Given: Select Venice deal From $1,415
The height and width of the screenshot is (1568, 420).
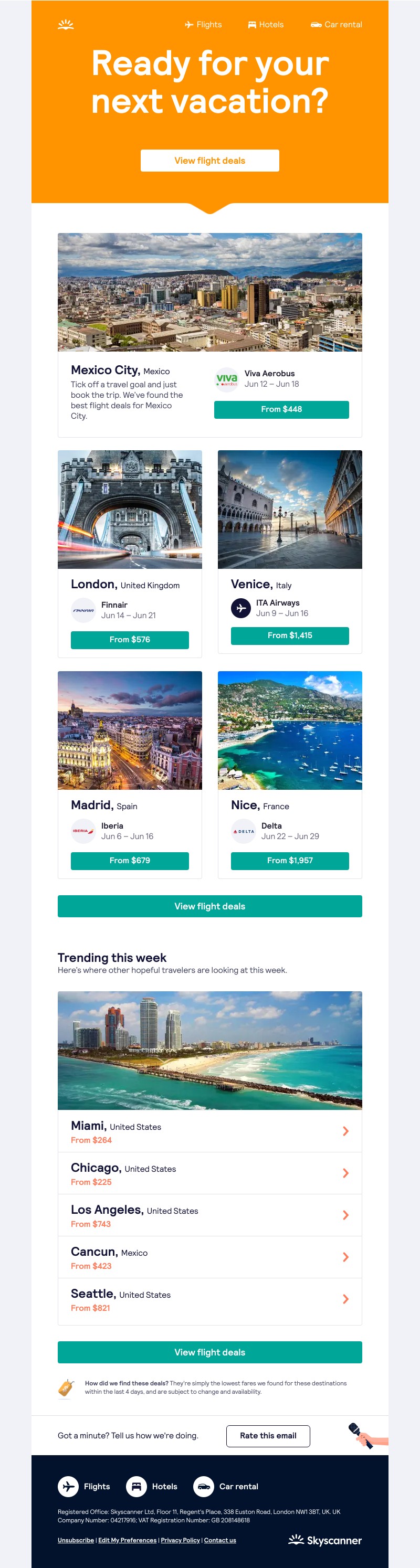Looking at the screenshot, I should coord(290,635).
